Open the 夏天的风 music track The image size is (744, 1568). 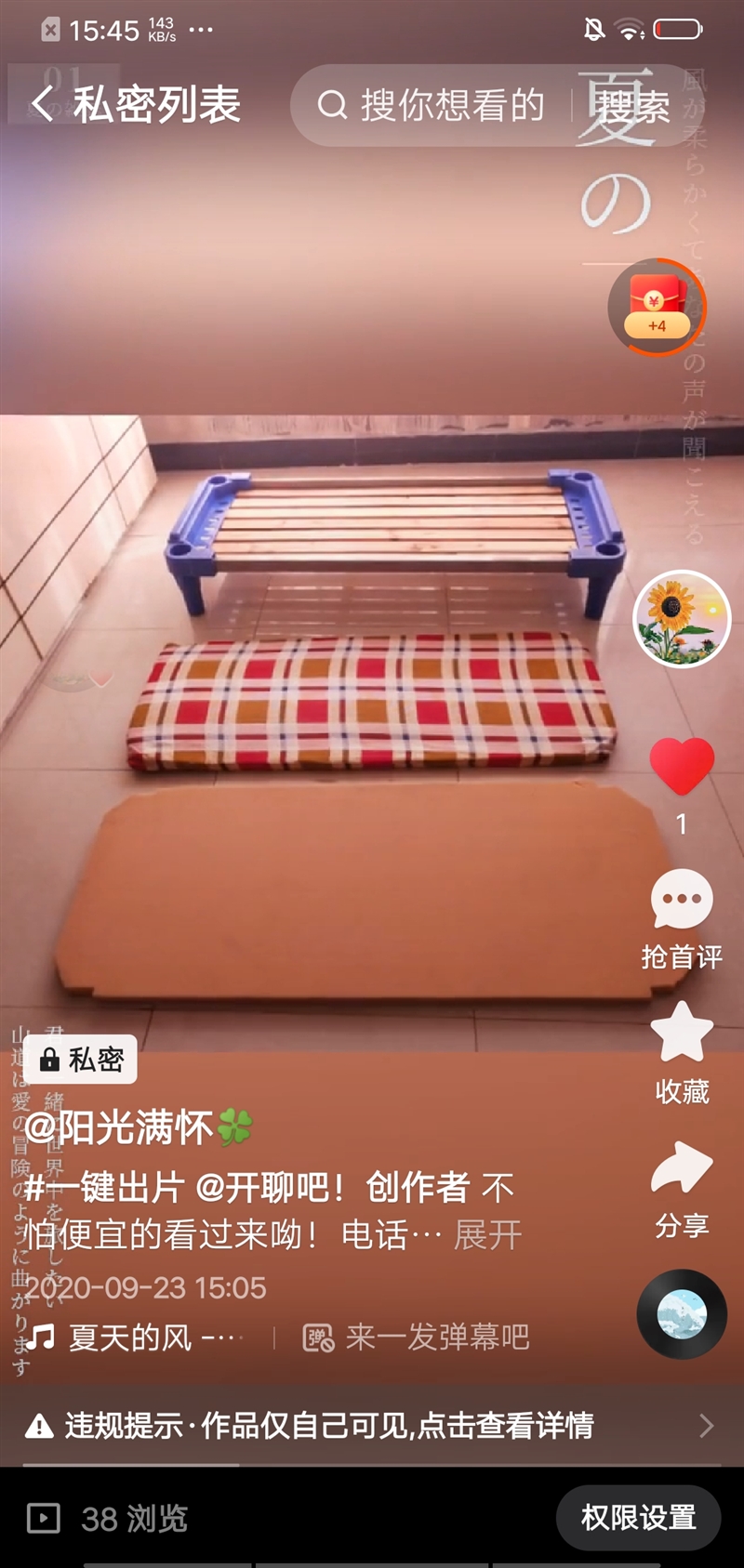135,1337
